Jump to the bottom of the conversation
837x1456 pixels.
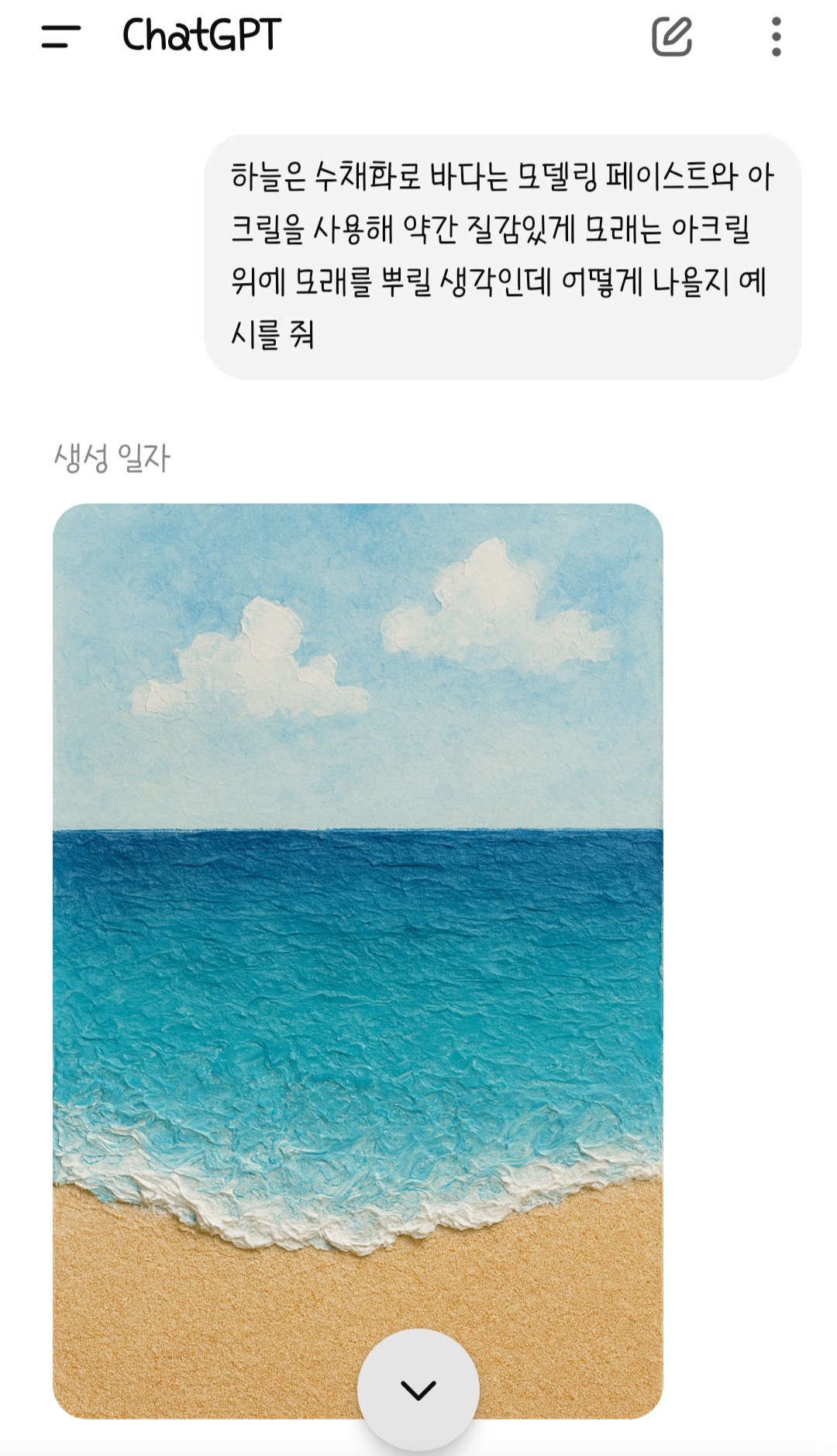tap(418, 1389)
